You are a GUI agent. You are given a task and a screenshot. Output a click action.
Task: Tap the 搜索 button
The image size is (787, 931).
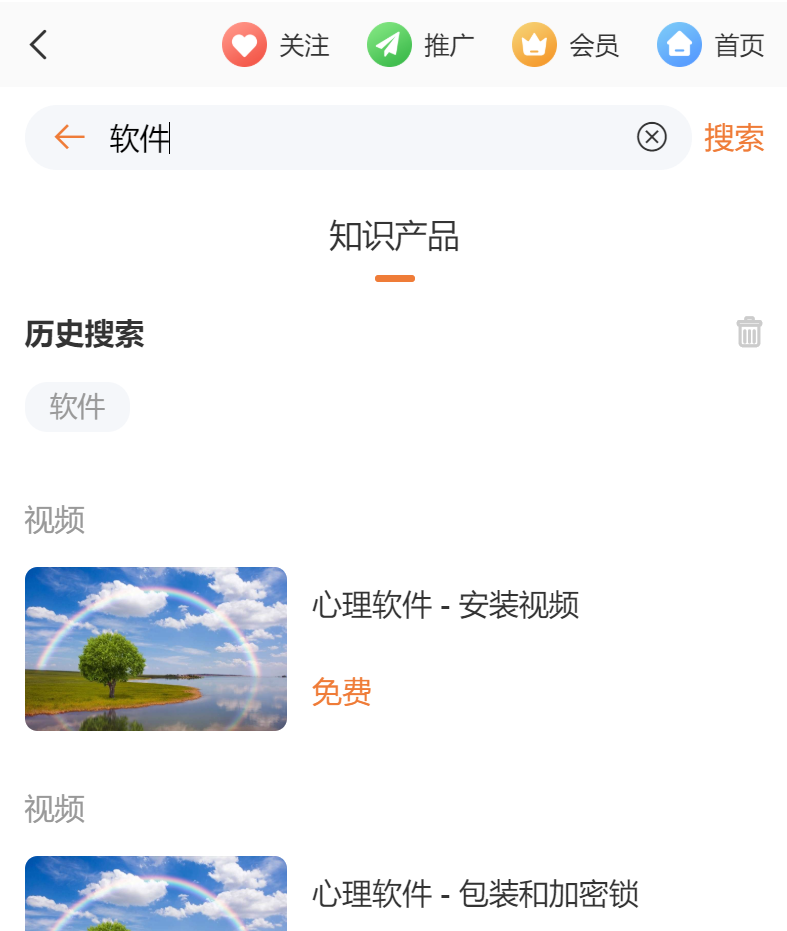(734, 138)
